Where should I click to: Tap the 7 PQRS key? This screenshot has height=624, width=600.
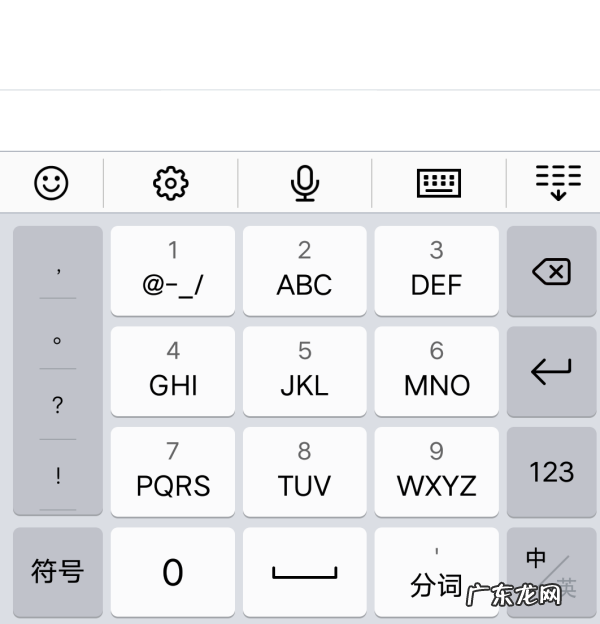coord(173,471)
